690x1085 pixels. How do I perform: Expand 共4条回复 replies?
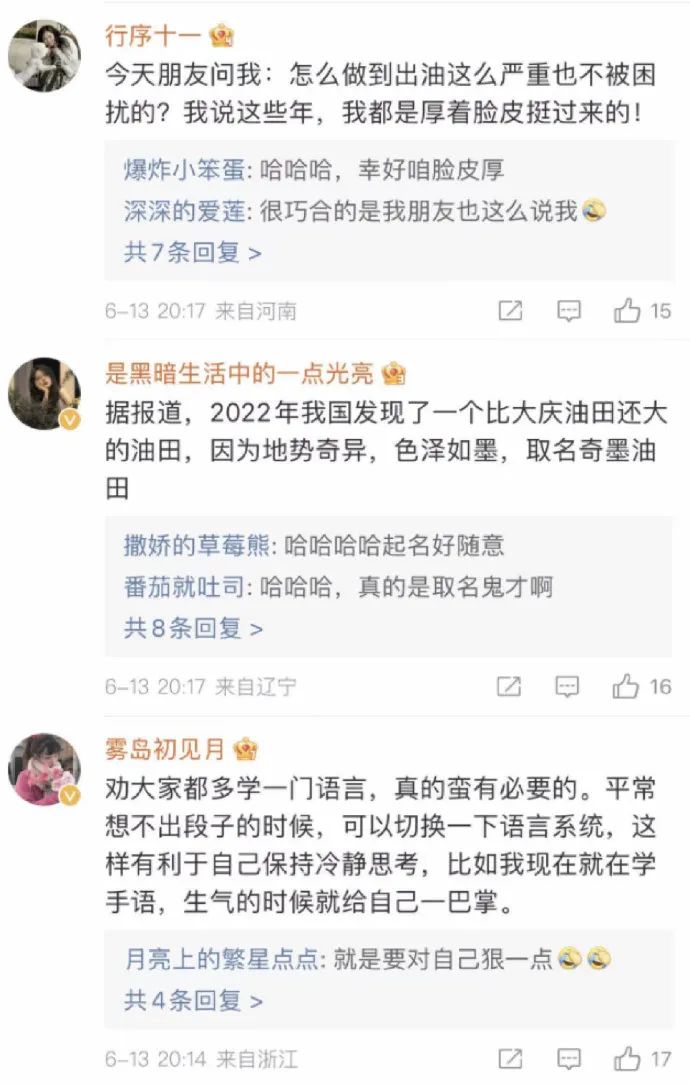coord(193,1000)
